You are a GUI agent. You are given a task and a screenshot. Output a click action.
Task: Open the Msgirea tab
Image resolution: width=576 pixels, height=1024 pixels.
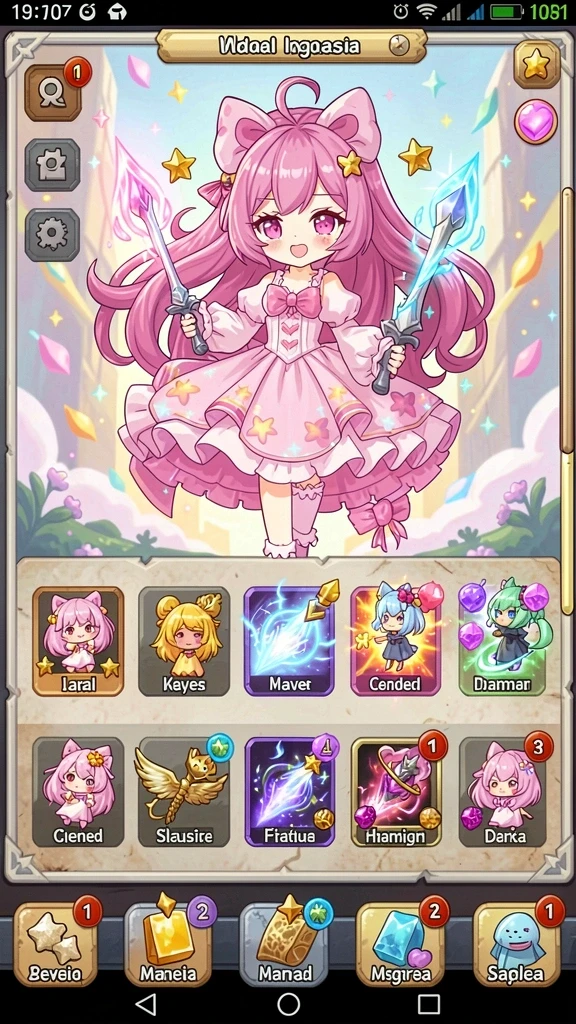pyautogui.click(x=400, y=945)
